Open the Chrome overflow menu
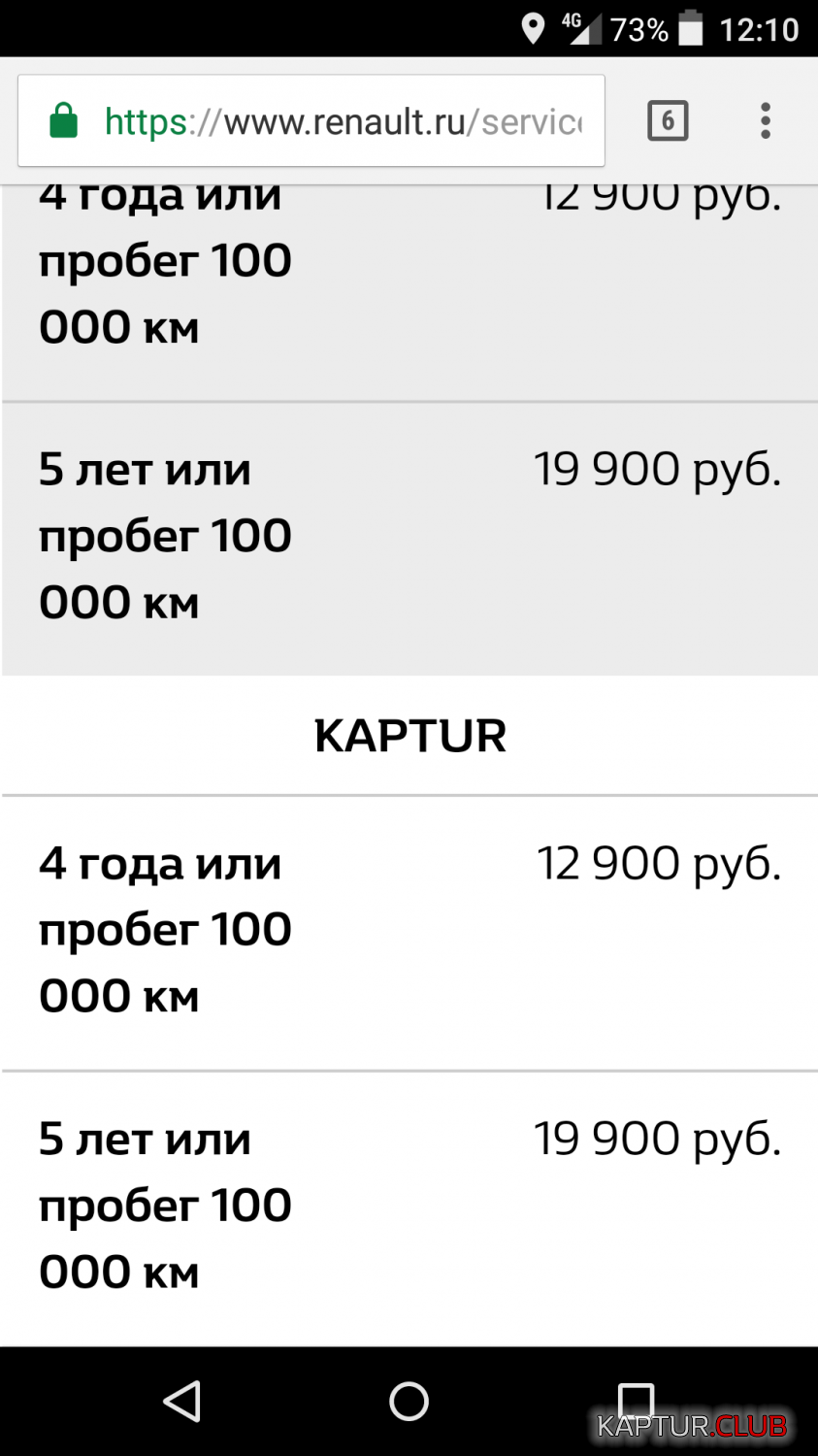The height and width of the screenshot is (1456, 818). [x=766, y=121]
